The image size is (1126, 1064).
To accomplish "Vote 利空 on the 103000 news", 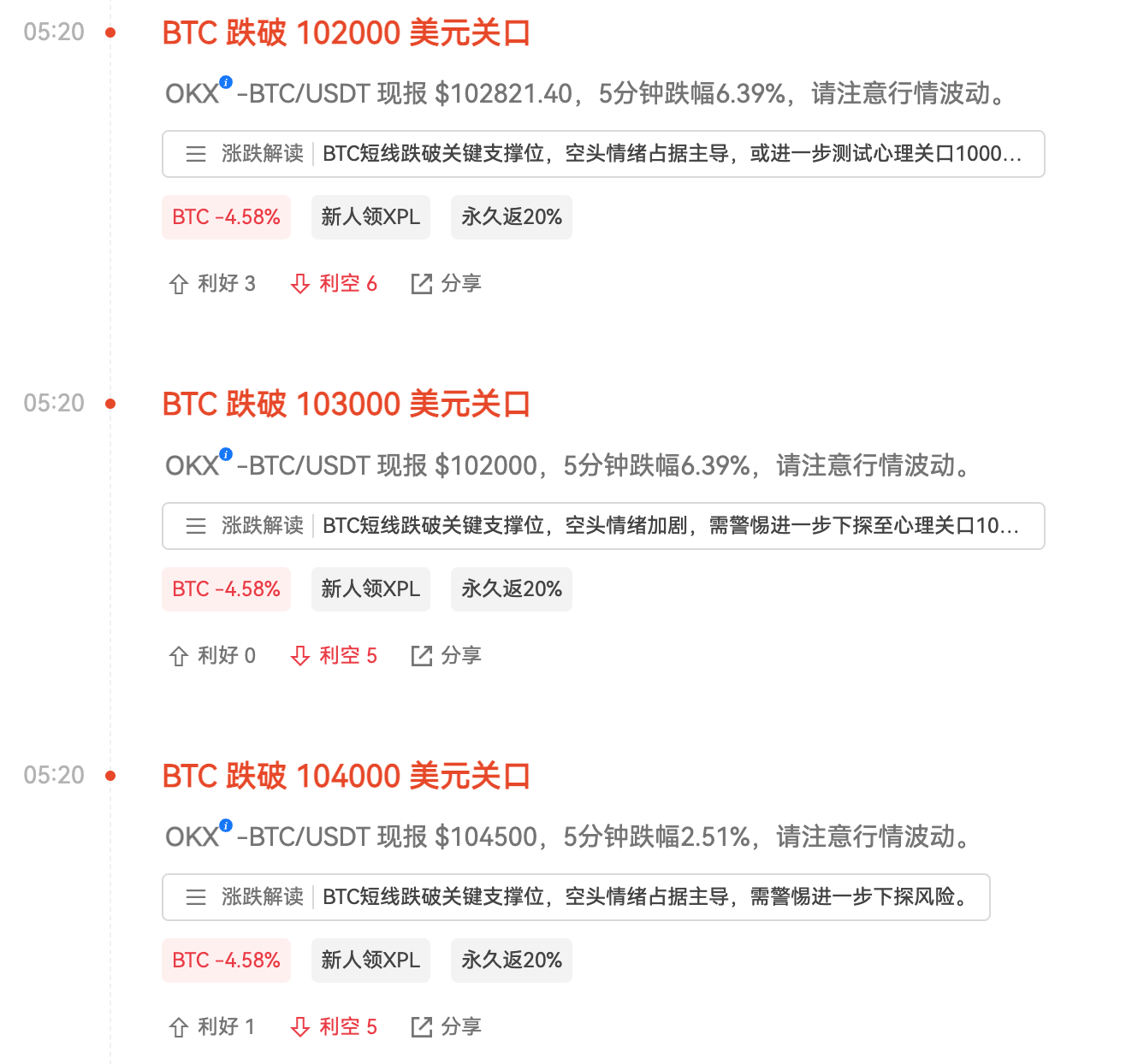I will point(334,656).
